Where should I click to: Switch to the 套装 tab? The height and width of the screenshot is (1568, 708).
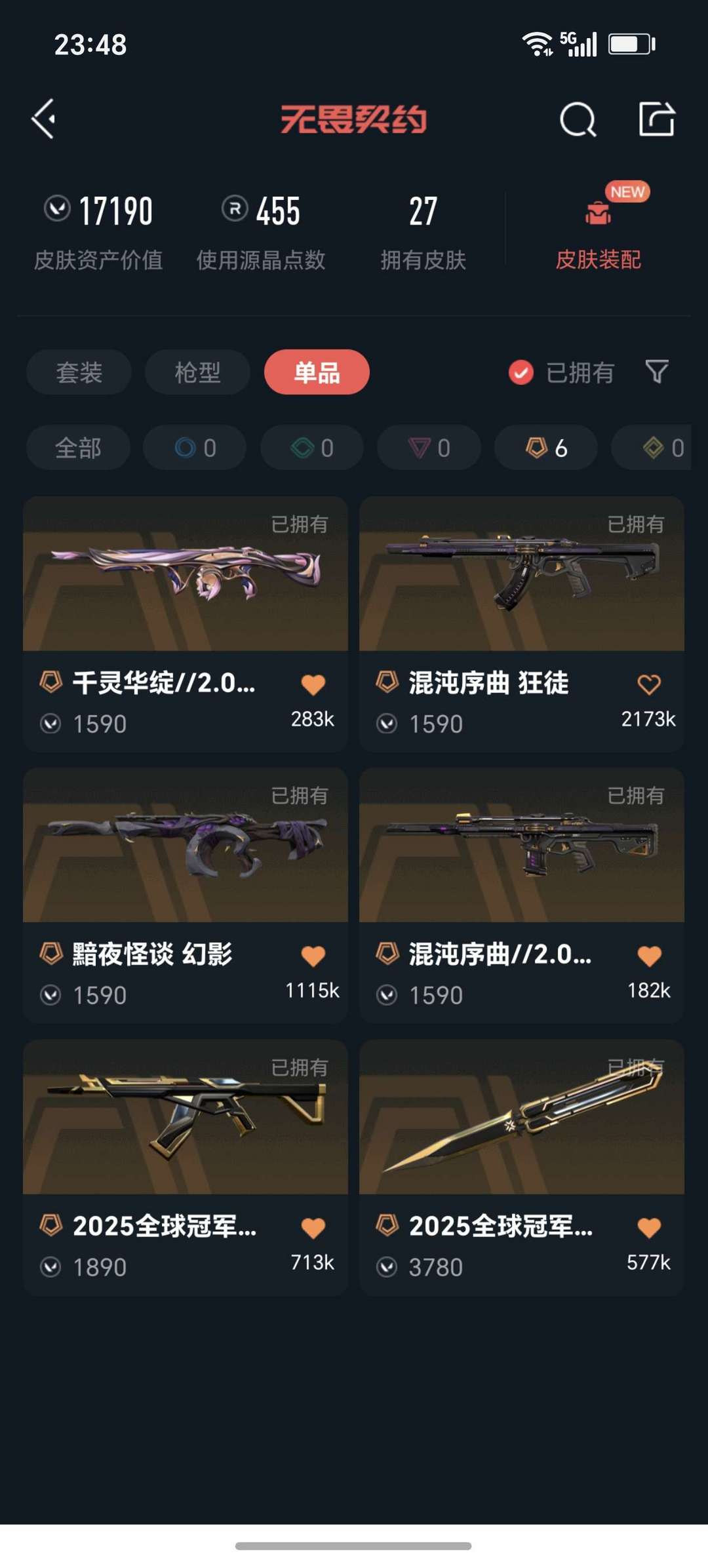[77, 372]
